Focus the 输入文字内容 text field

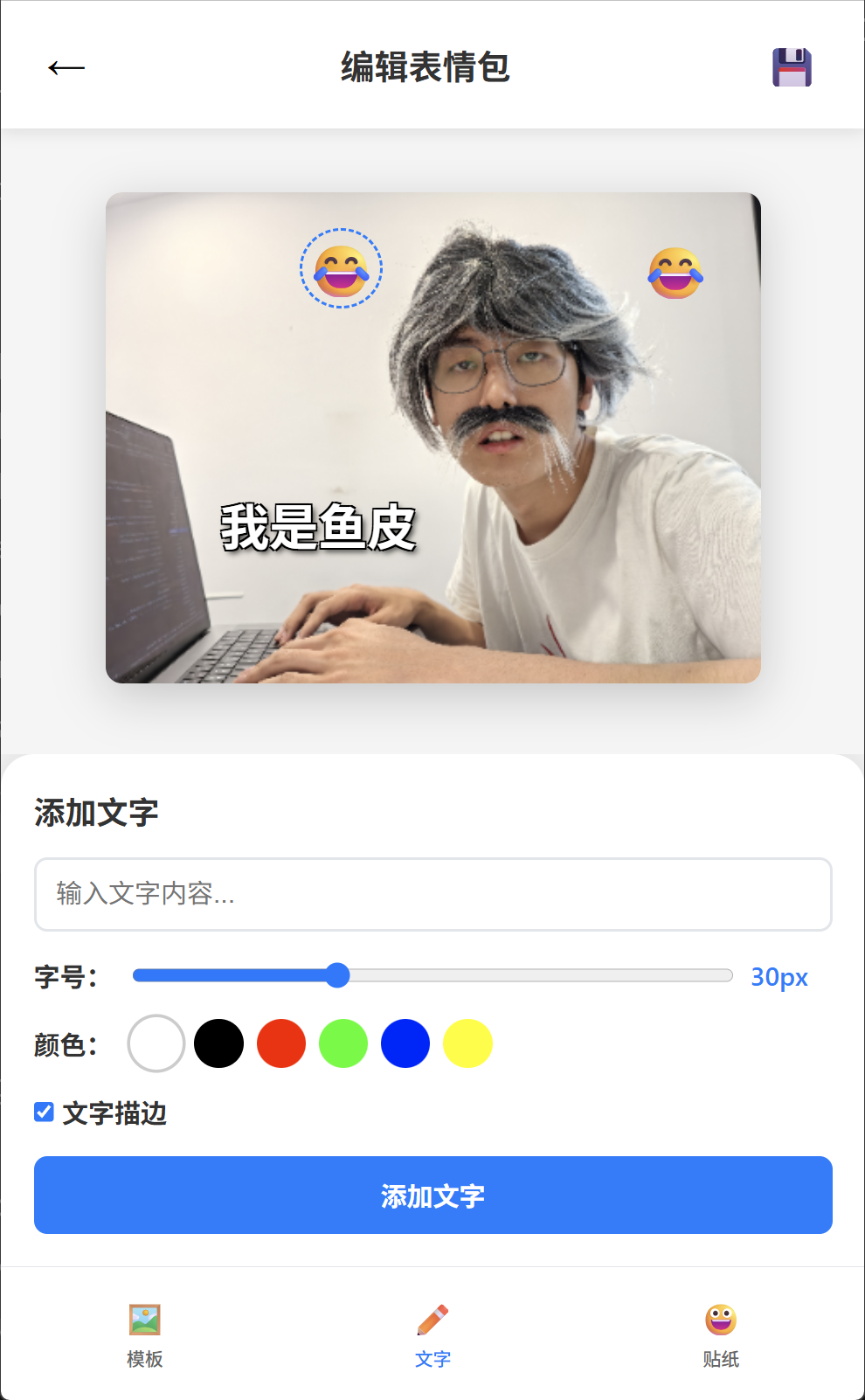432,894
